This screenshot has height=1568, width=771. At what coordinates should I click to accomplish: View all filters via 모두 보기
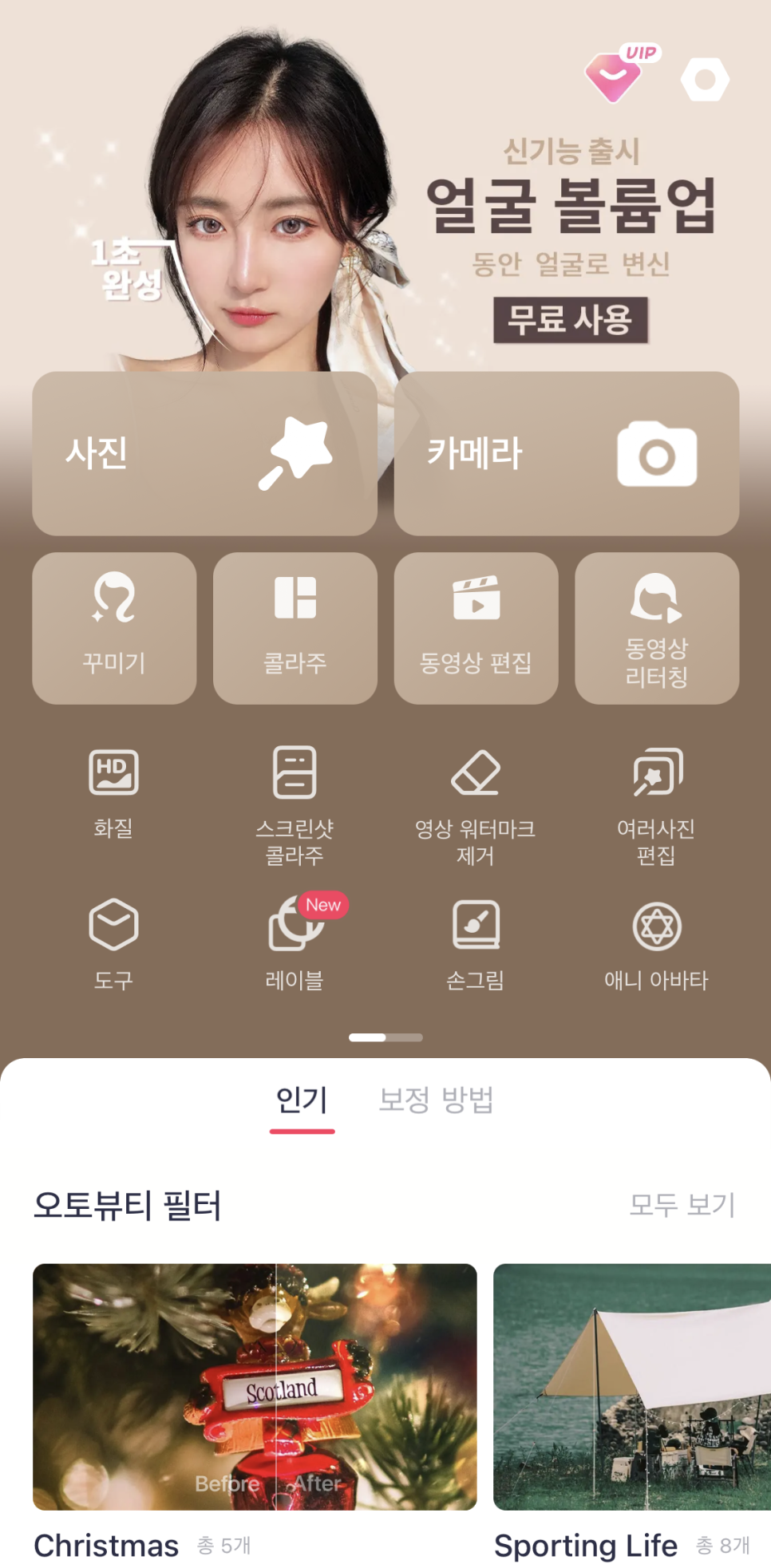point(682,1204)
